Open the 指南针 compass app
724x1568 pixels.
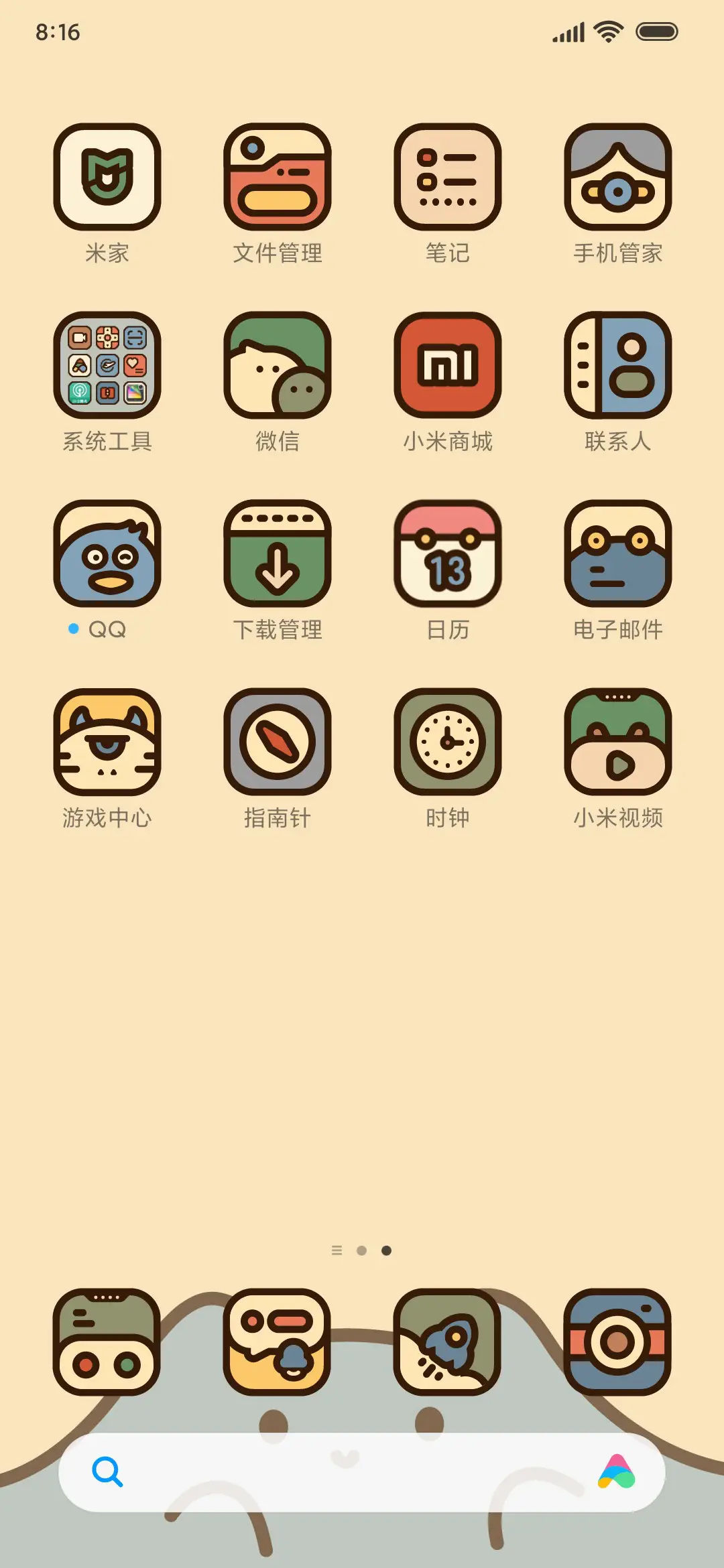click(x=278, y=742)
